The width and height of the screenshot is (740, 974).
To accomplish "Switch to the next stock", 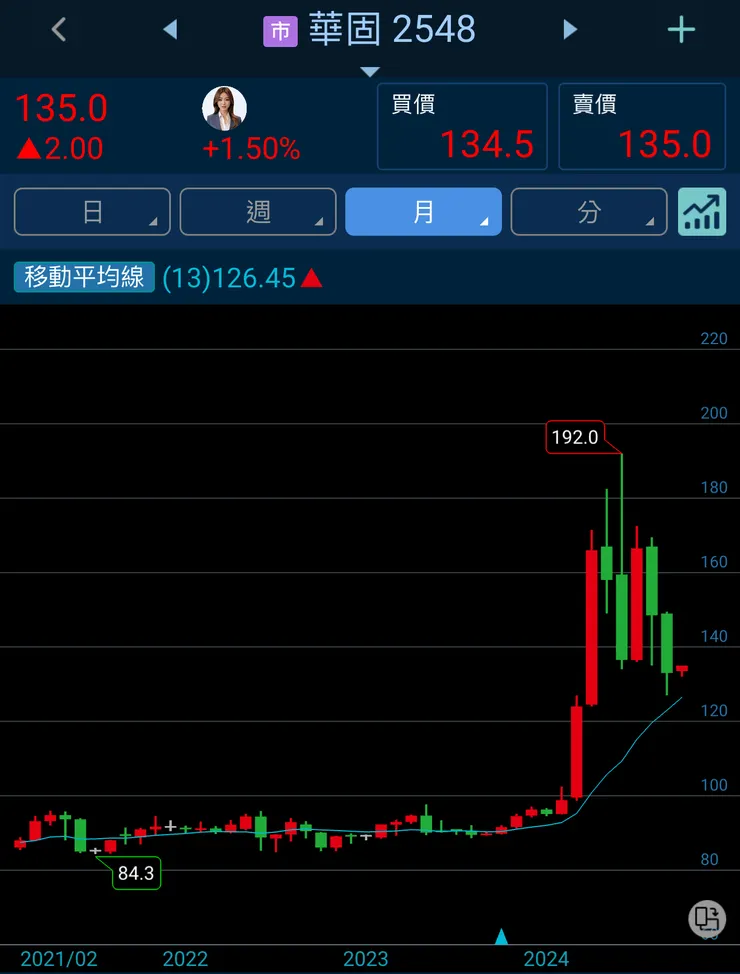I will [x=570, y=30].
